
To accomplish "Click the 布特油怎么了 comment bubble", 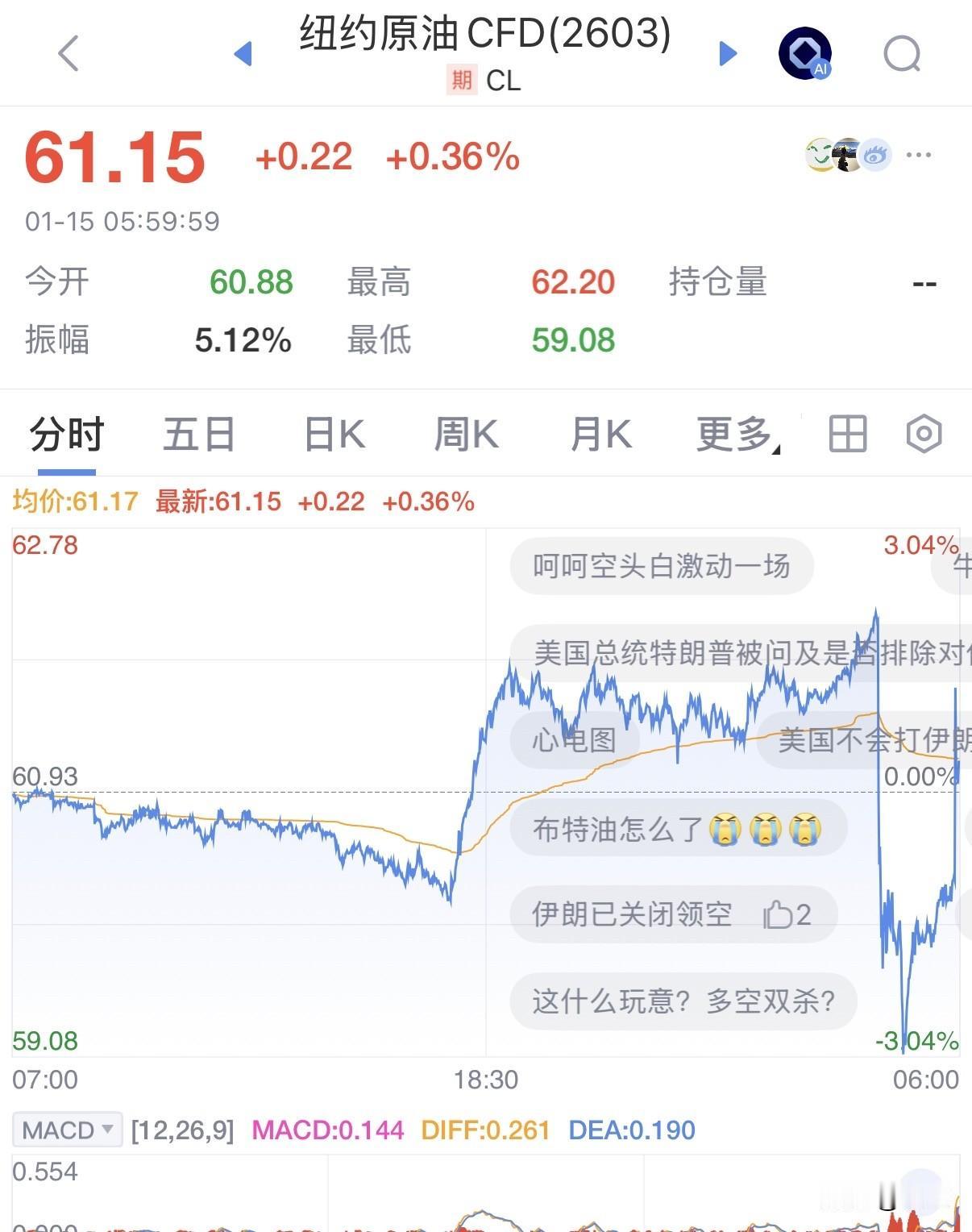I will coord(677,829).
